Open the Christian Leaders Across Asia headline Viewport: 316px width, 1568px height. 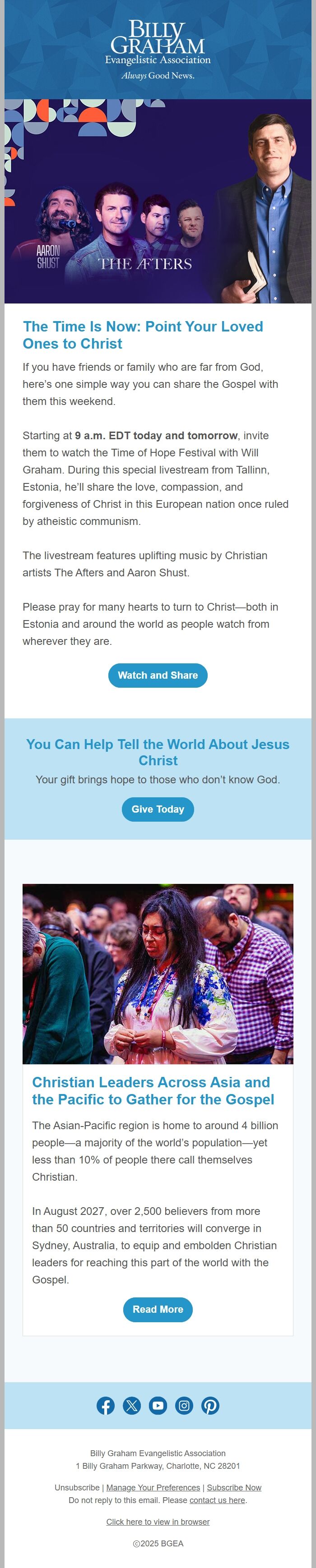153,1090
